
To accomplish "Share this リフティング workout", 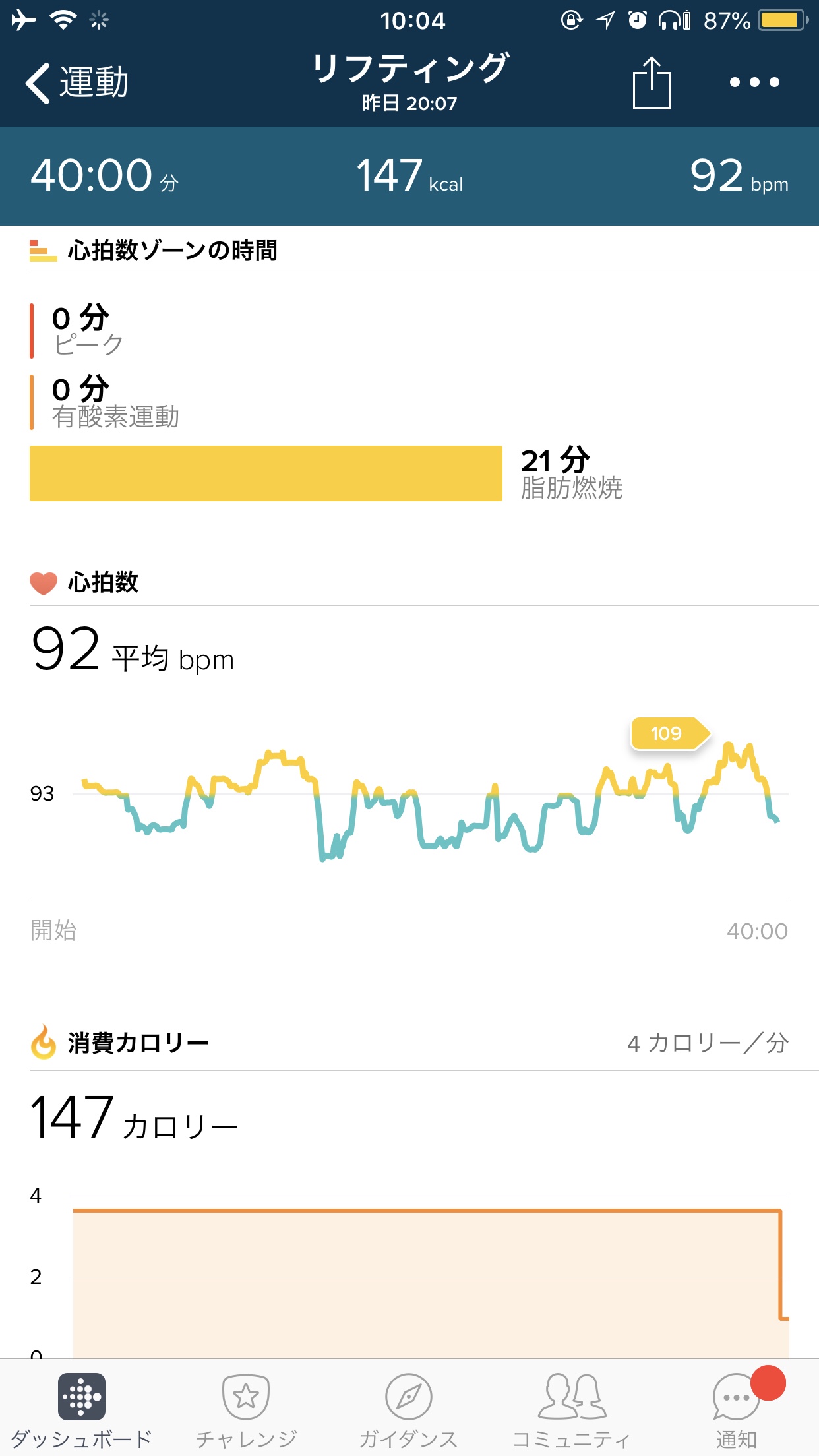I will pyautogui.click(x=651, y=83).
